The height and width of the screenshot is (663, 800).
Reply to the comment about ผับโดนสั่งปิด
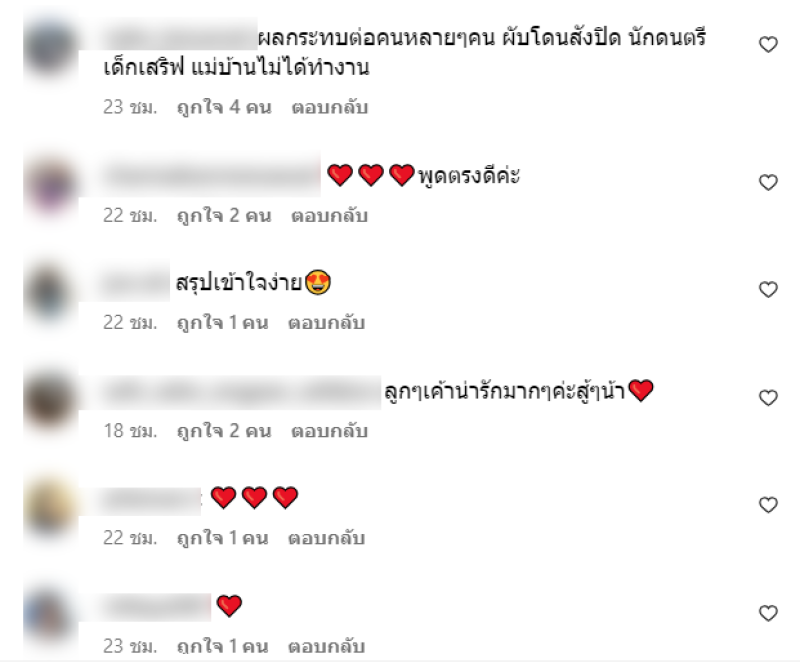(329, 107)
